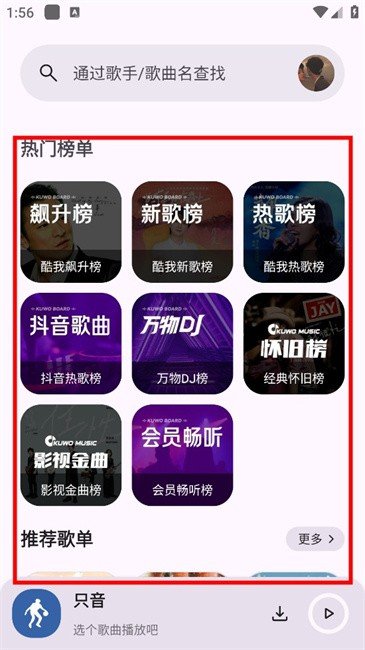Screen dimensions: 365x650
Task: Tap the download icon in the player bar
Action: click(280, 614)
